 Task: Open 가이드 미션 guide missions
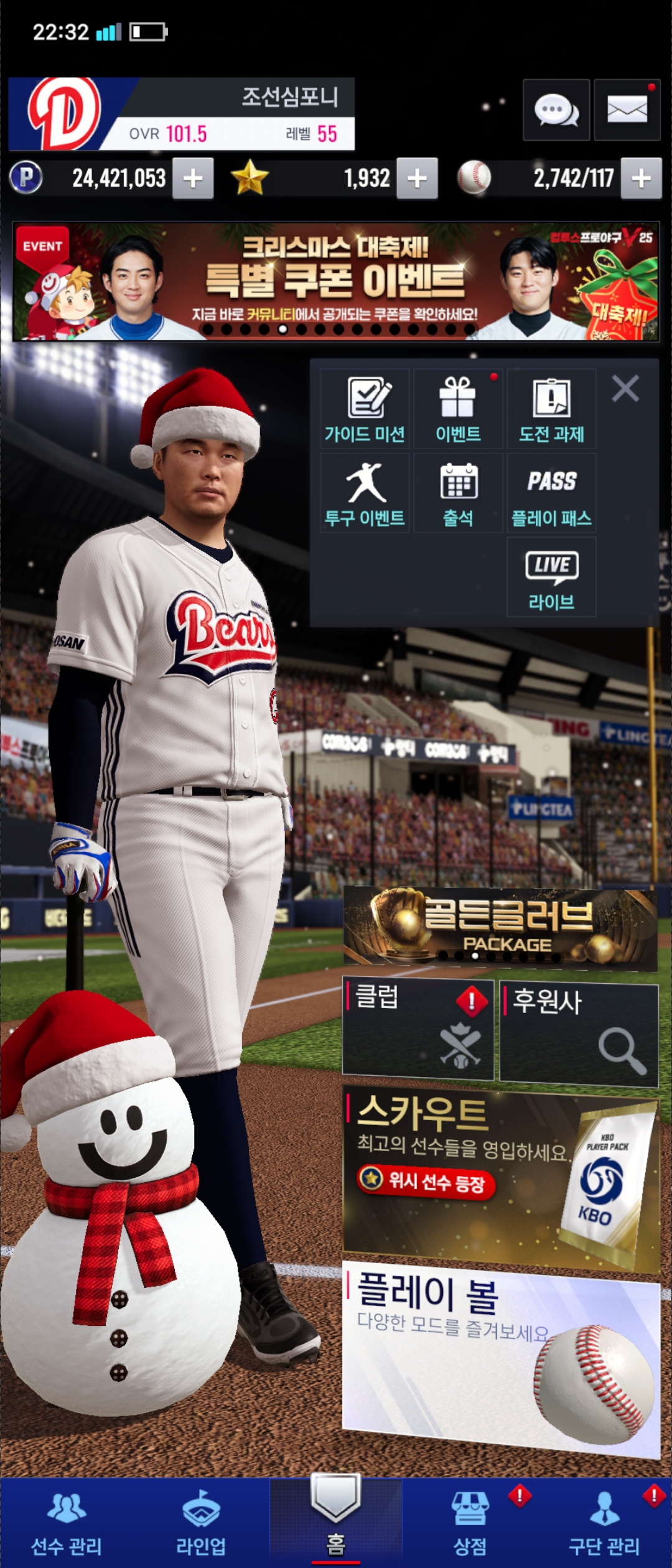tap(365, 409)
